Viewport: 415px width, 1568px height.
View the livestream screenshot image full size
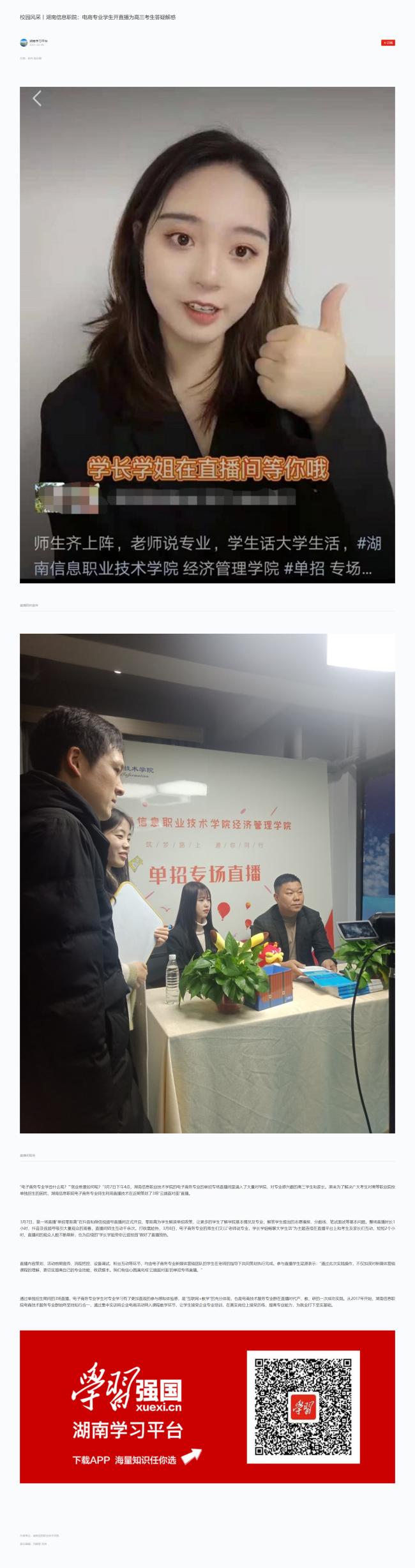point(207,334)
